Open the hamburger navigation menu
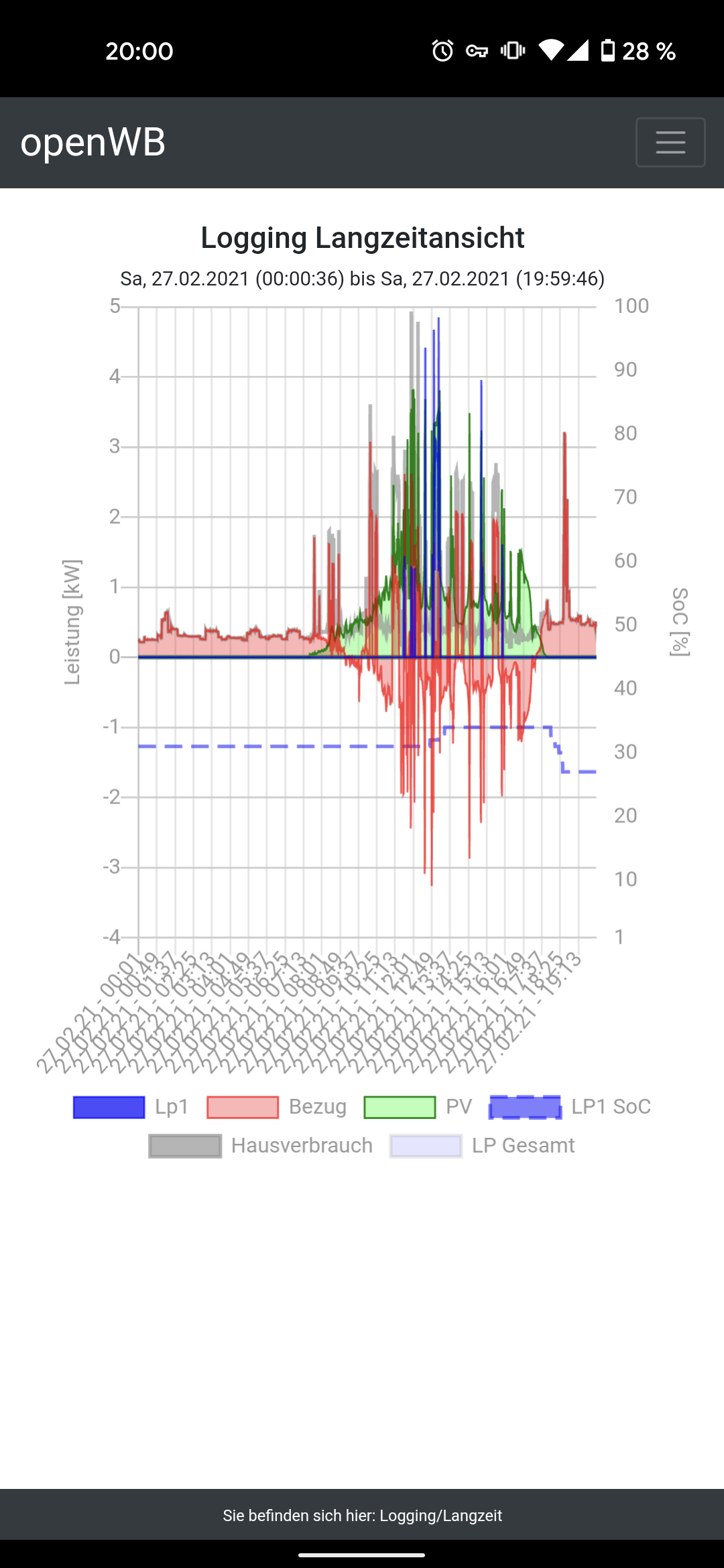The image size is (724, 1568). click(670, 142)
